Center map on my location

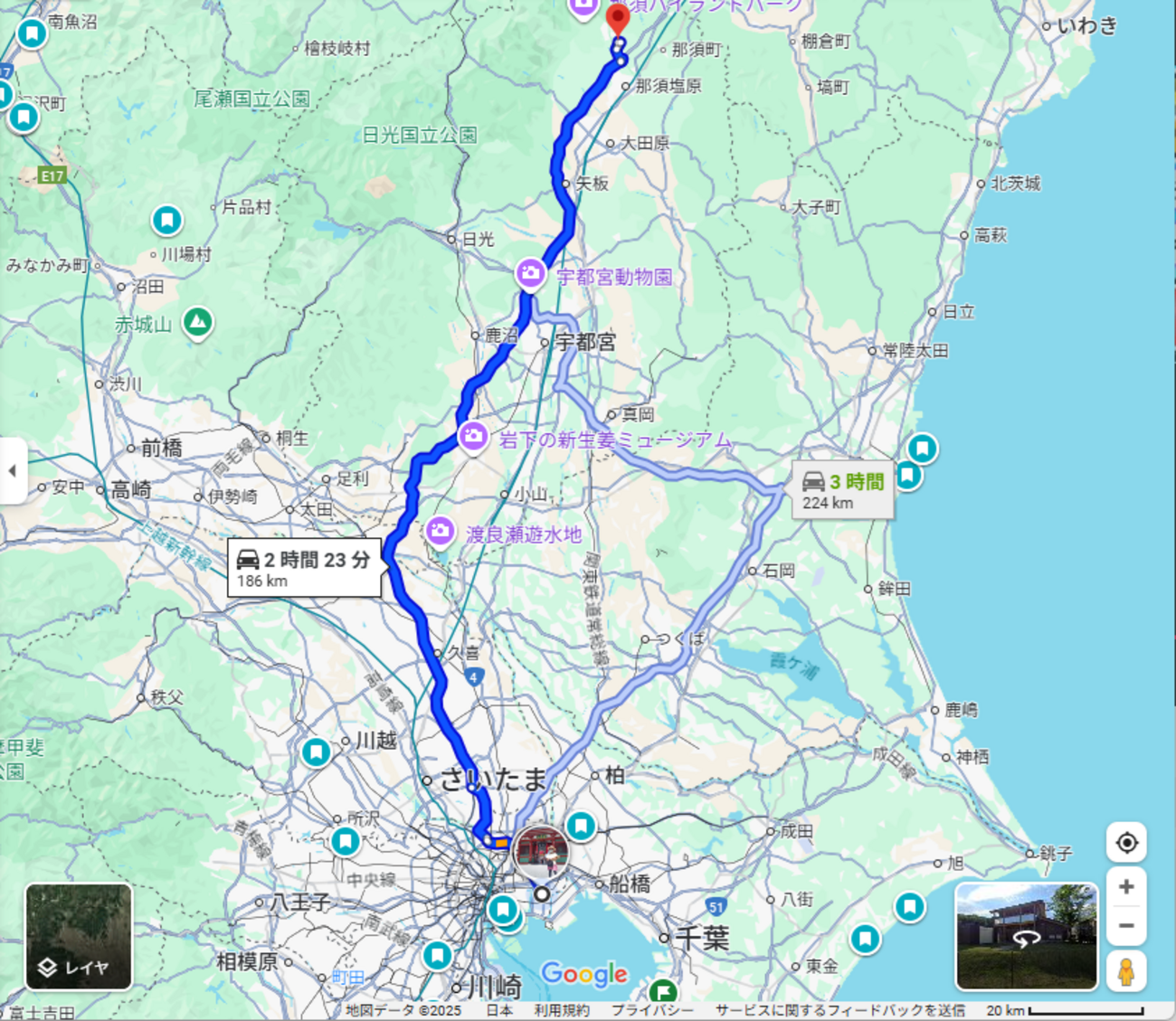(1126, 843)
